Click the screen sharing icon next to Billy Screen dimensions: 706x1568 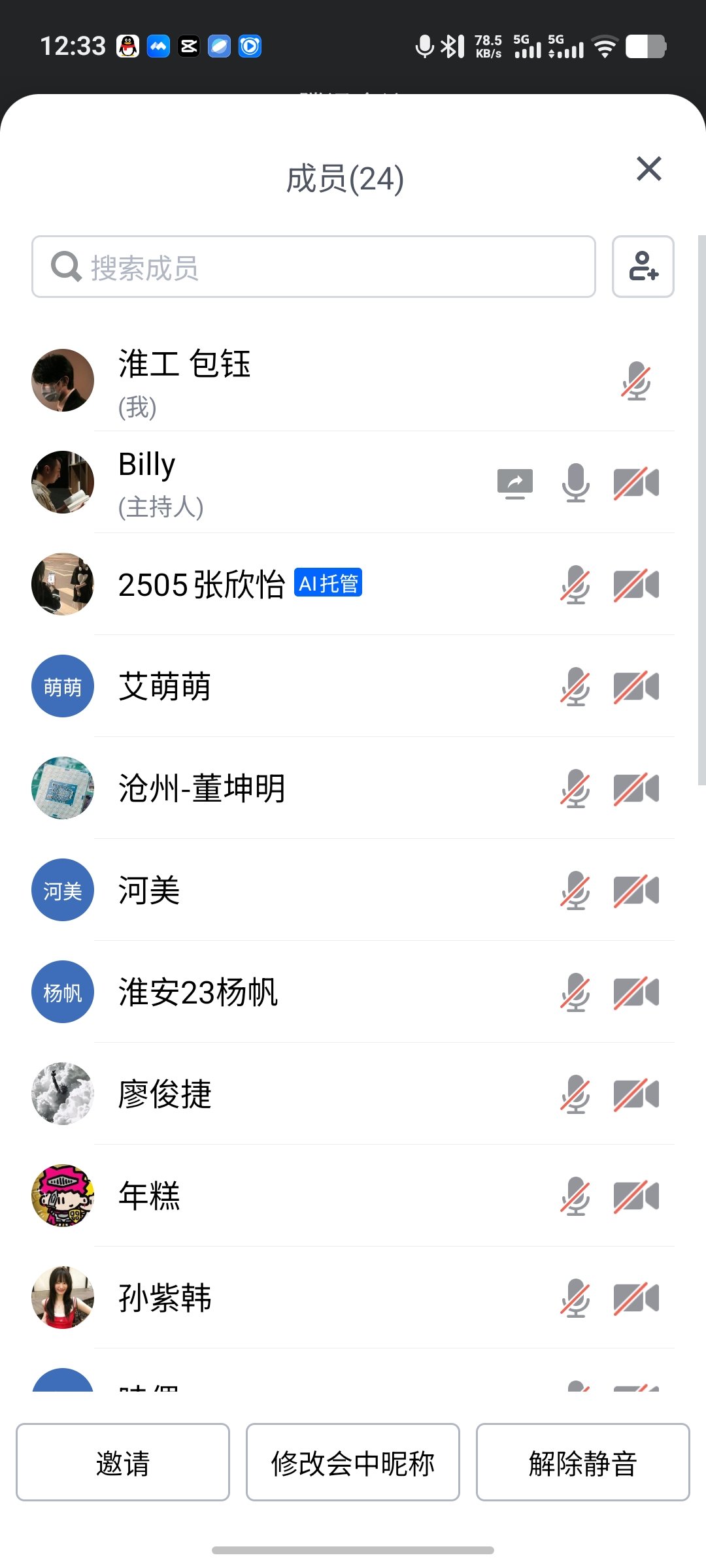pyautogui.click(x=516, y=482)
